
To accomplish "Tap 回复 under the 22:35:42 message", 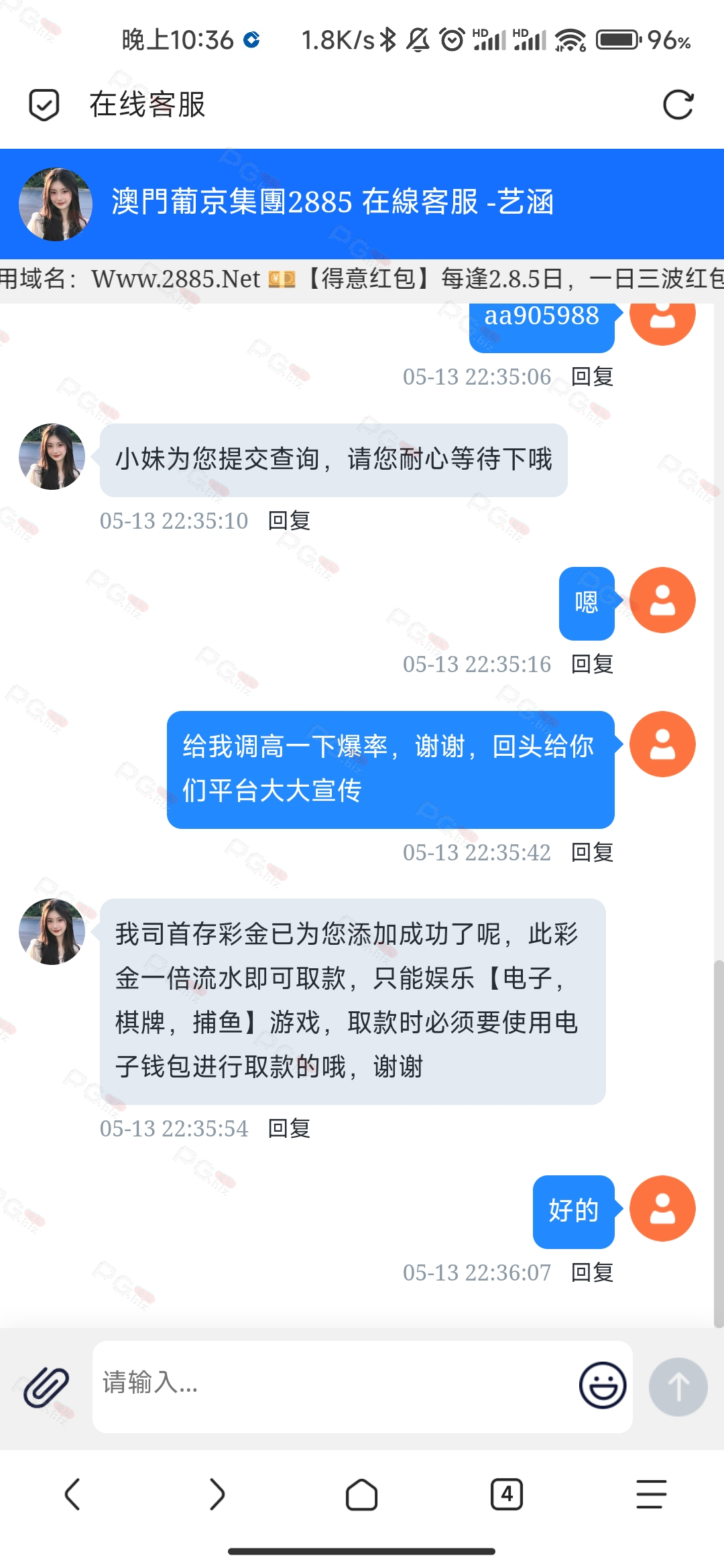I will click(592, 852).
